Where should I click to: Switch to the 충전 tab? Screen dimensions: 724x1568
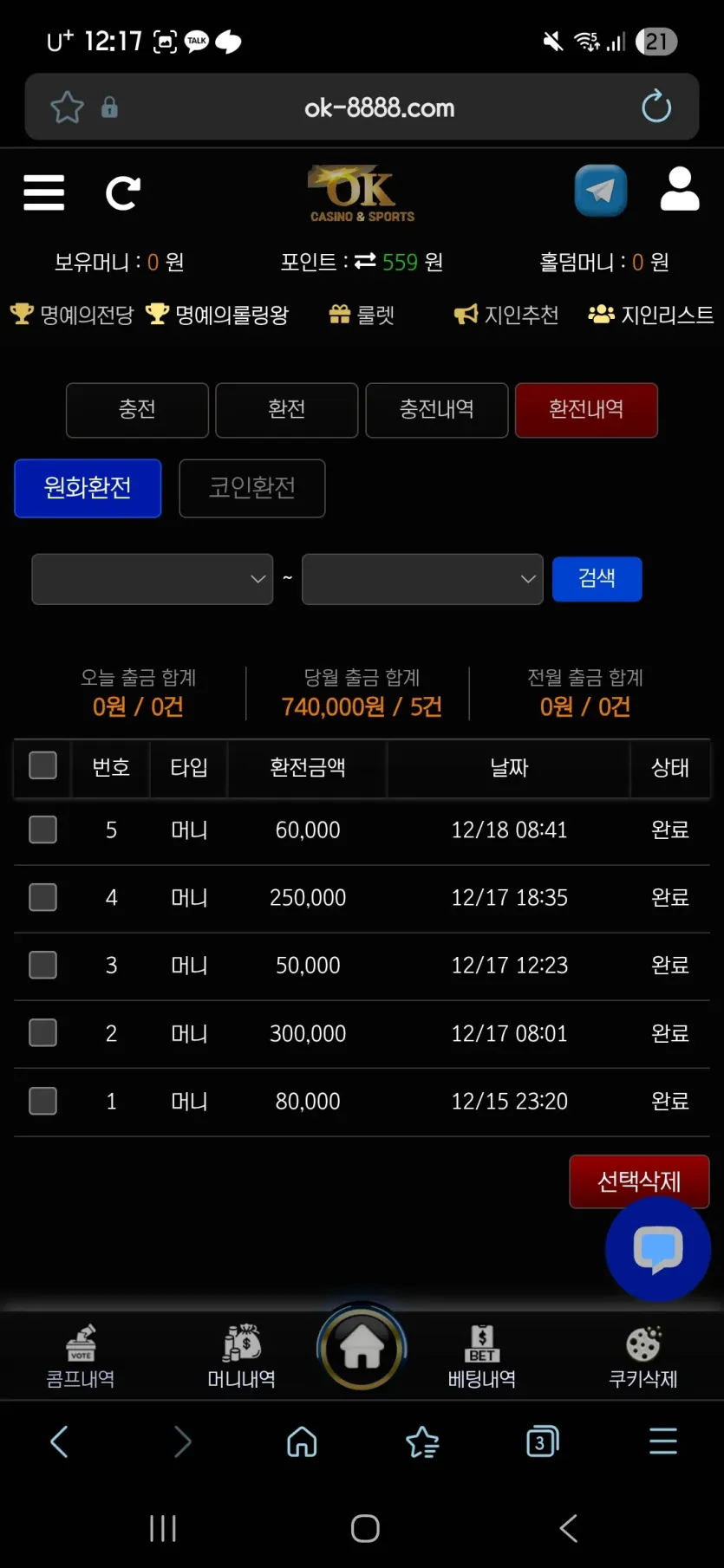coord(137,410)
